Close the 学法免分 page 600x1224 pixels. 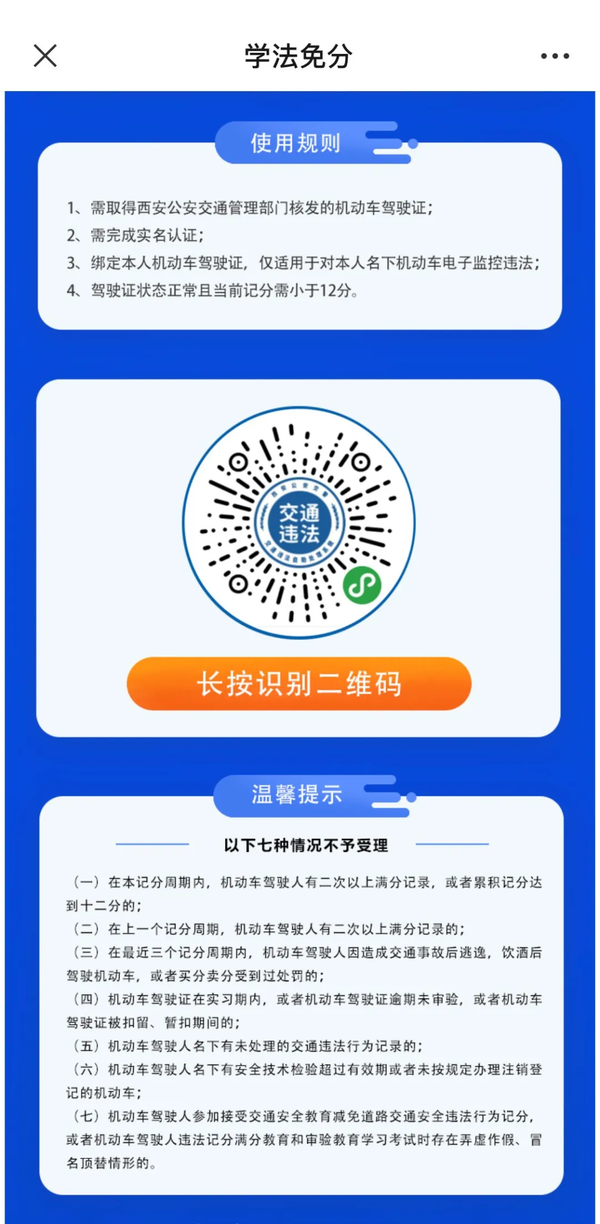(45, 56)
